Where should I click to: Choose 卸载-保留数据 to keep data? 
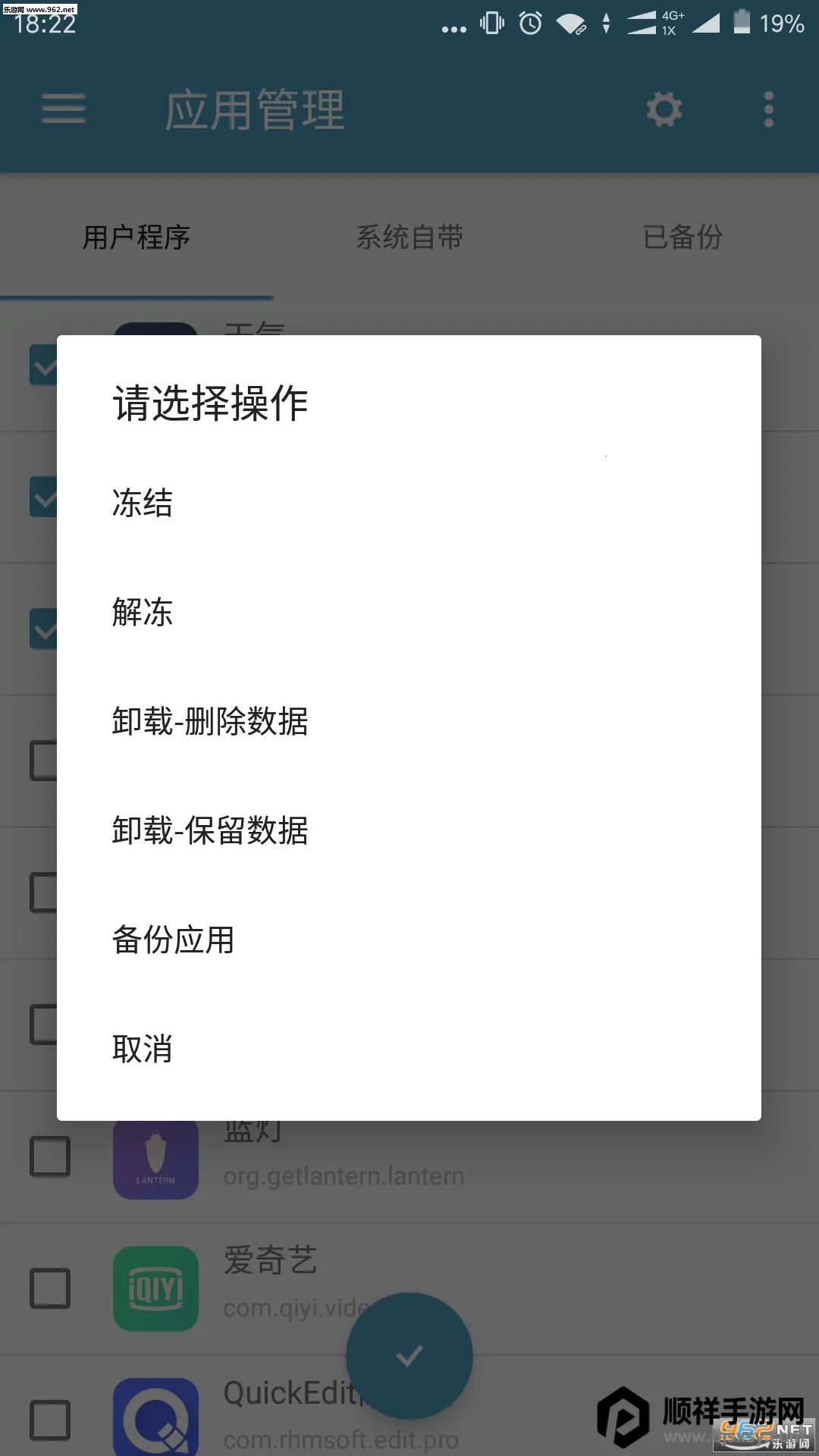click(210, 830)
